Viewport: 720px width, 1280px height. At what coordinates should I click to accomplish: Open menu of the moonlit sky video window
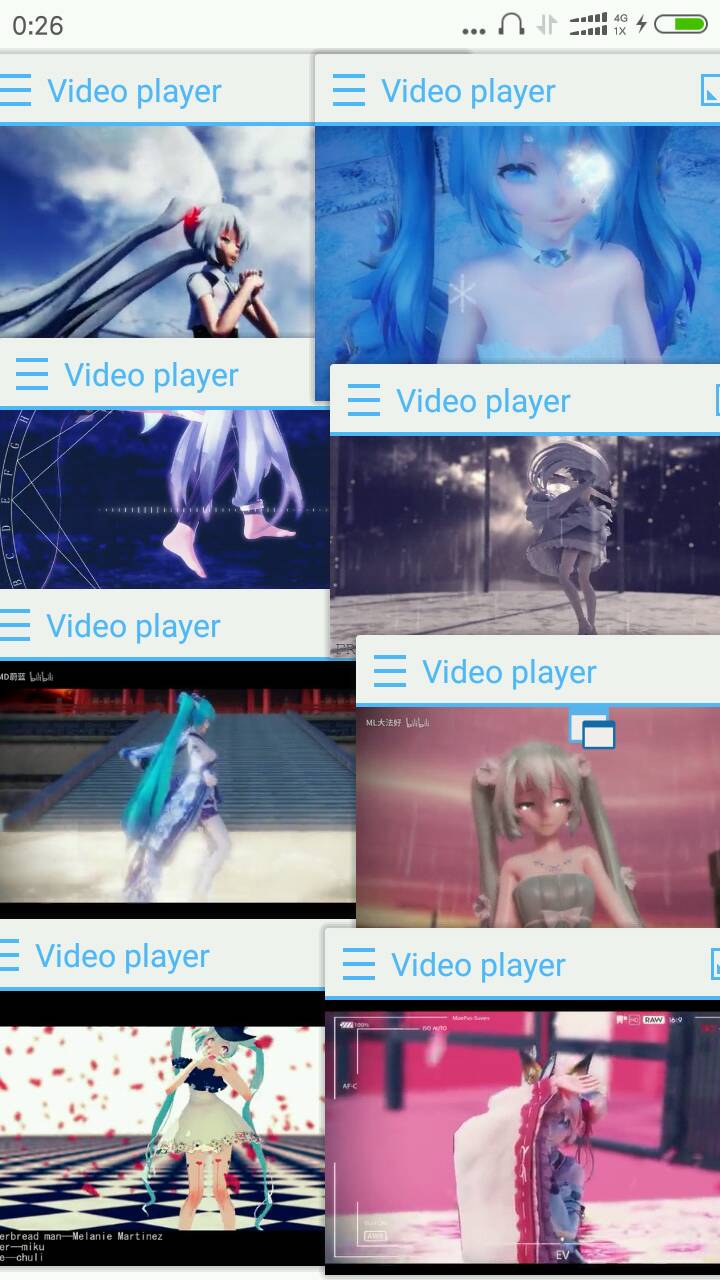tap(14, 91)
